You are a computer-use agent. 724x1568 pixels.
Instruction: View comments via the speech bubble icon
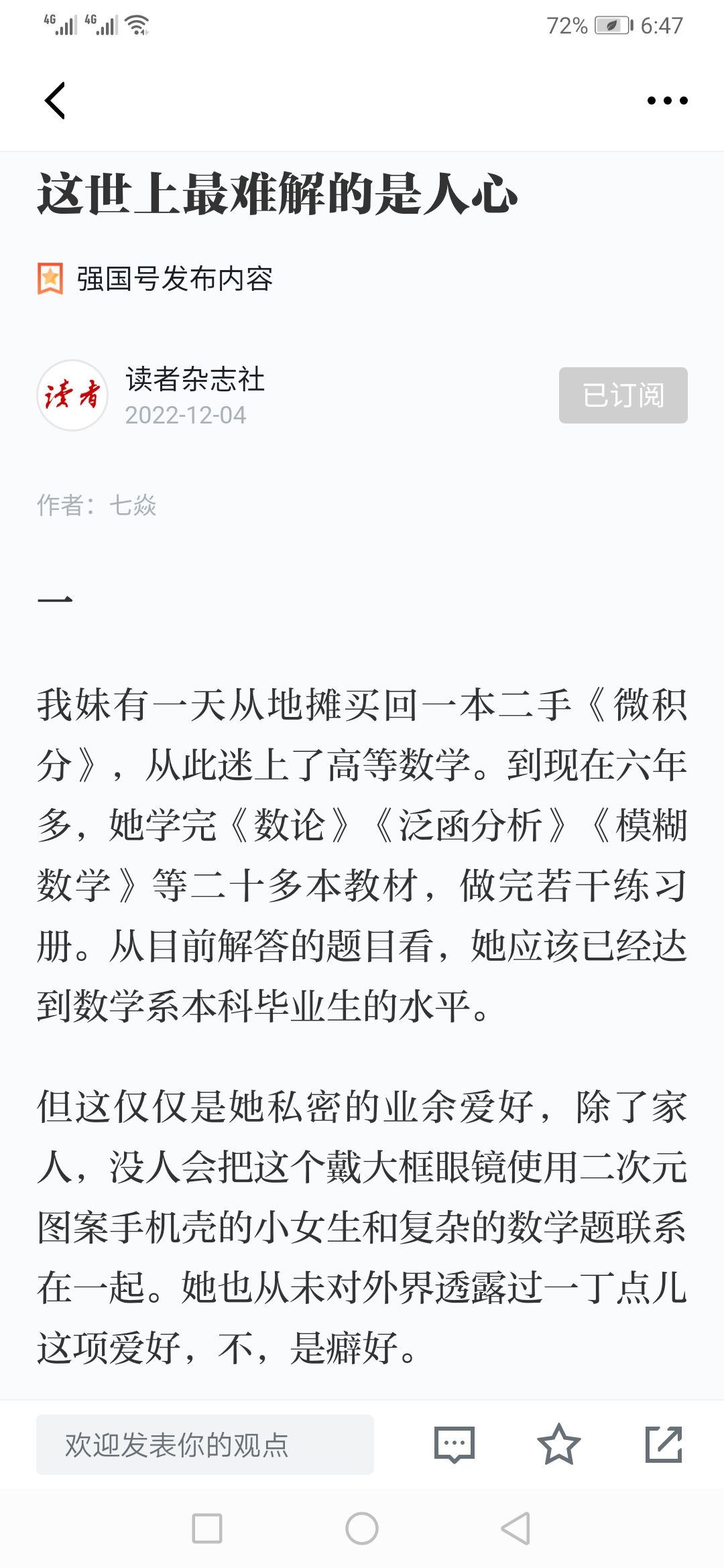pyautogui.click(x=455, y=1445)
